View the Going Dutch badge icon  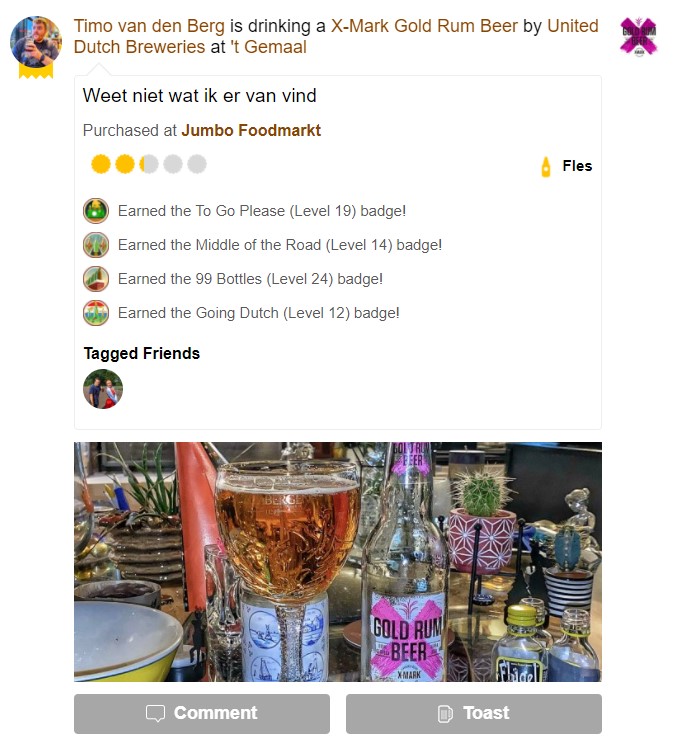point(96,313)
